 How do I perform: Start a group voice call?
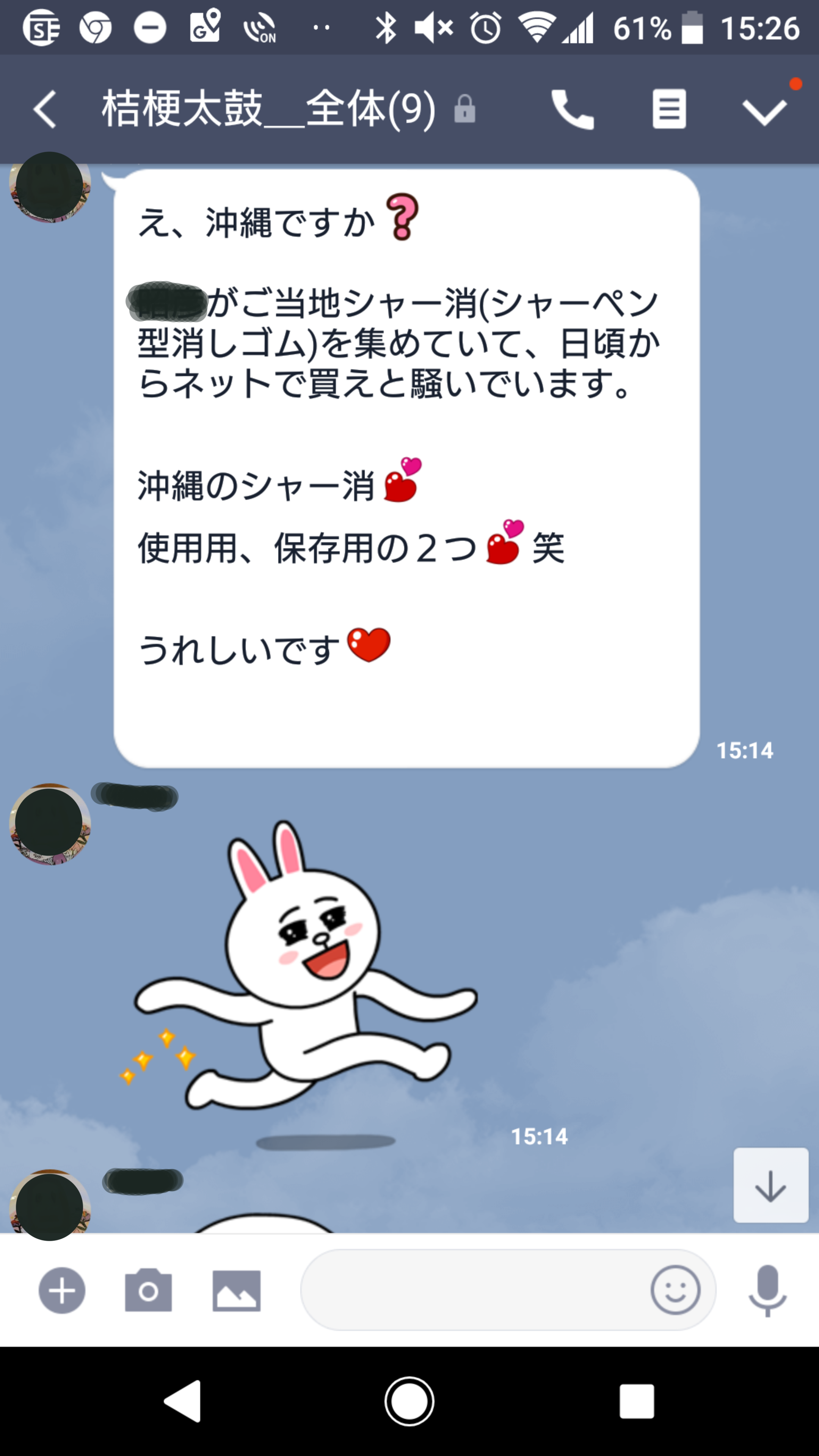click(572, 109)
